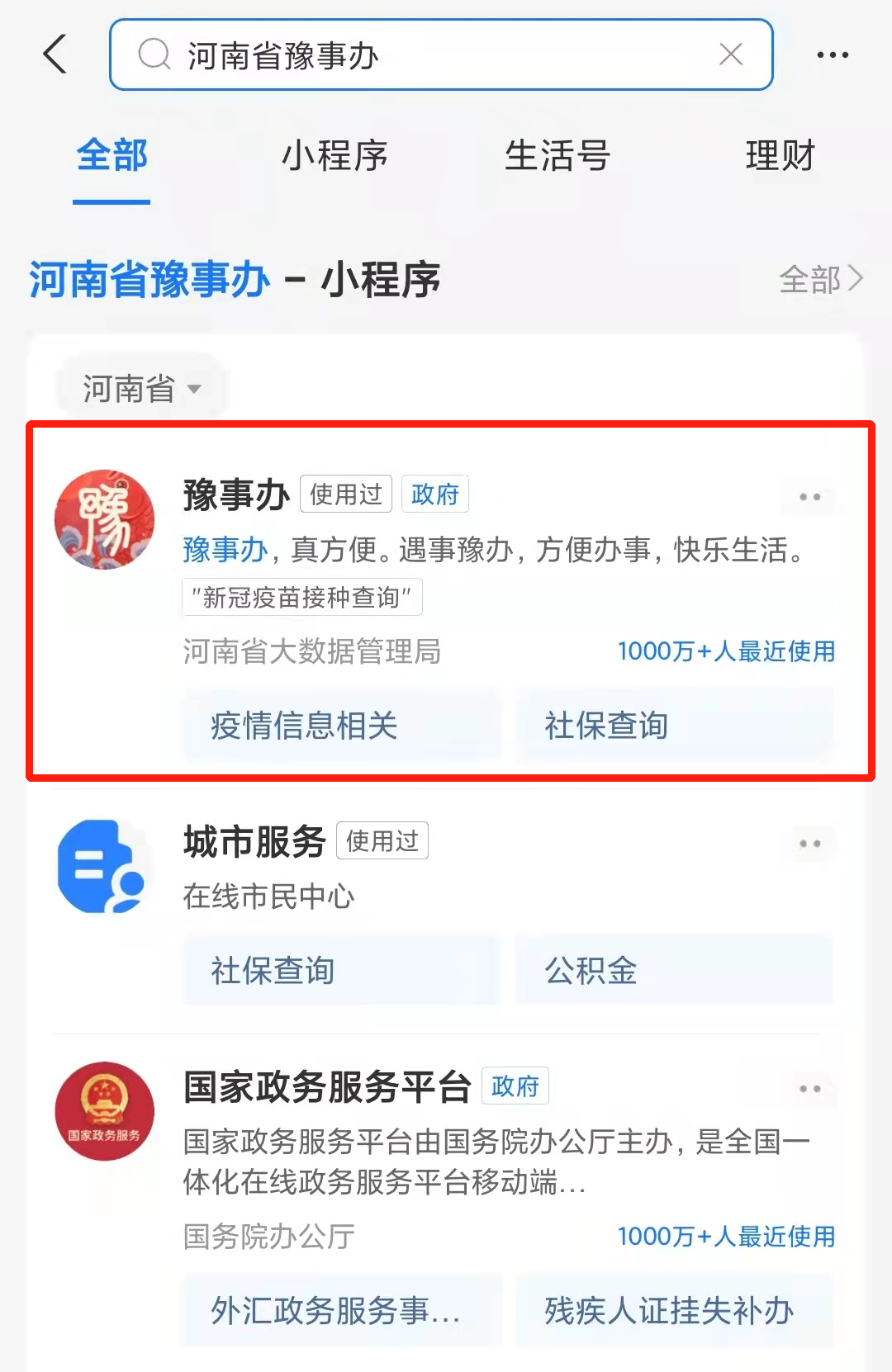Switch to the 小程序 tab
Screen dimensions: 892x1372
[334, 155]
